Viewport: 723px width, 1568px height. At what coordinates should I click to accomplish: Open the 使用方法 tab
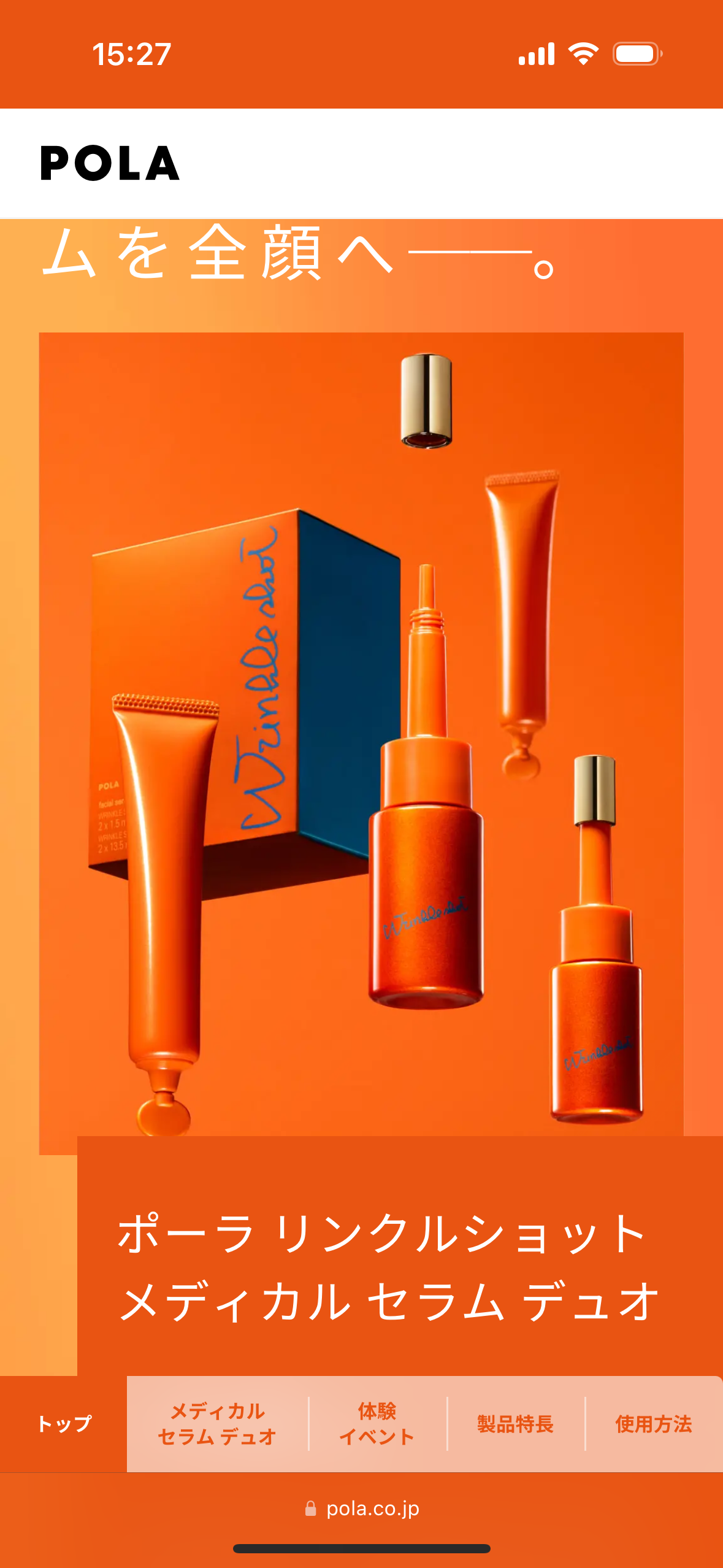pos(653,1423)
